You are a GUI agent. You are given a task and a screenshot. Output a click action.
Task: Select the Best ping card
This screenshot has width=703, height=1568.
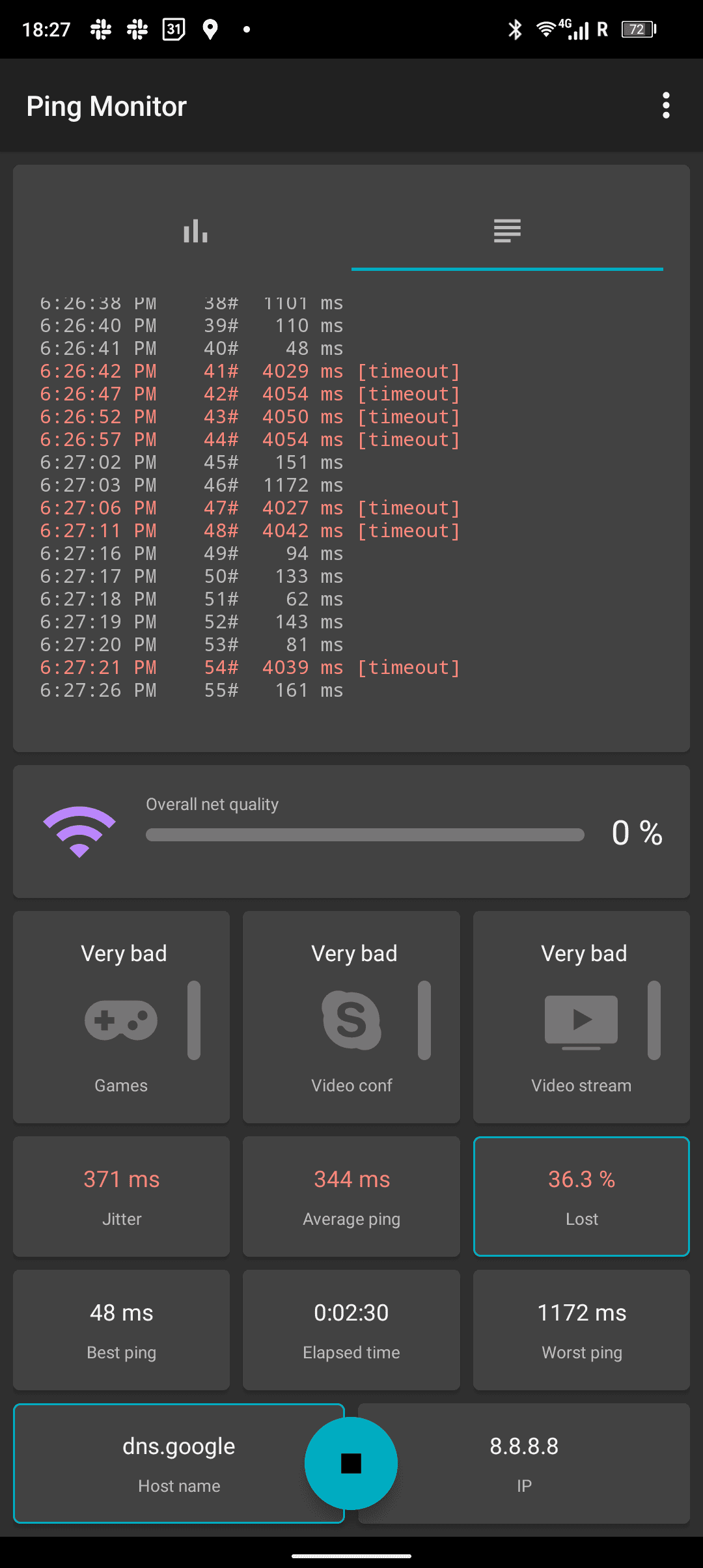tap(122, 1330)
